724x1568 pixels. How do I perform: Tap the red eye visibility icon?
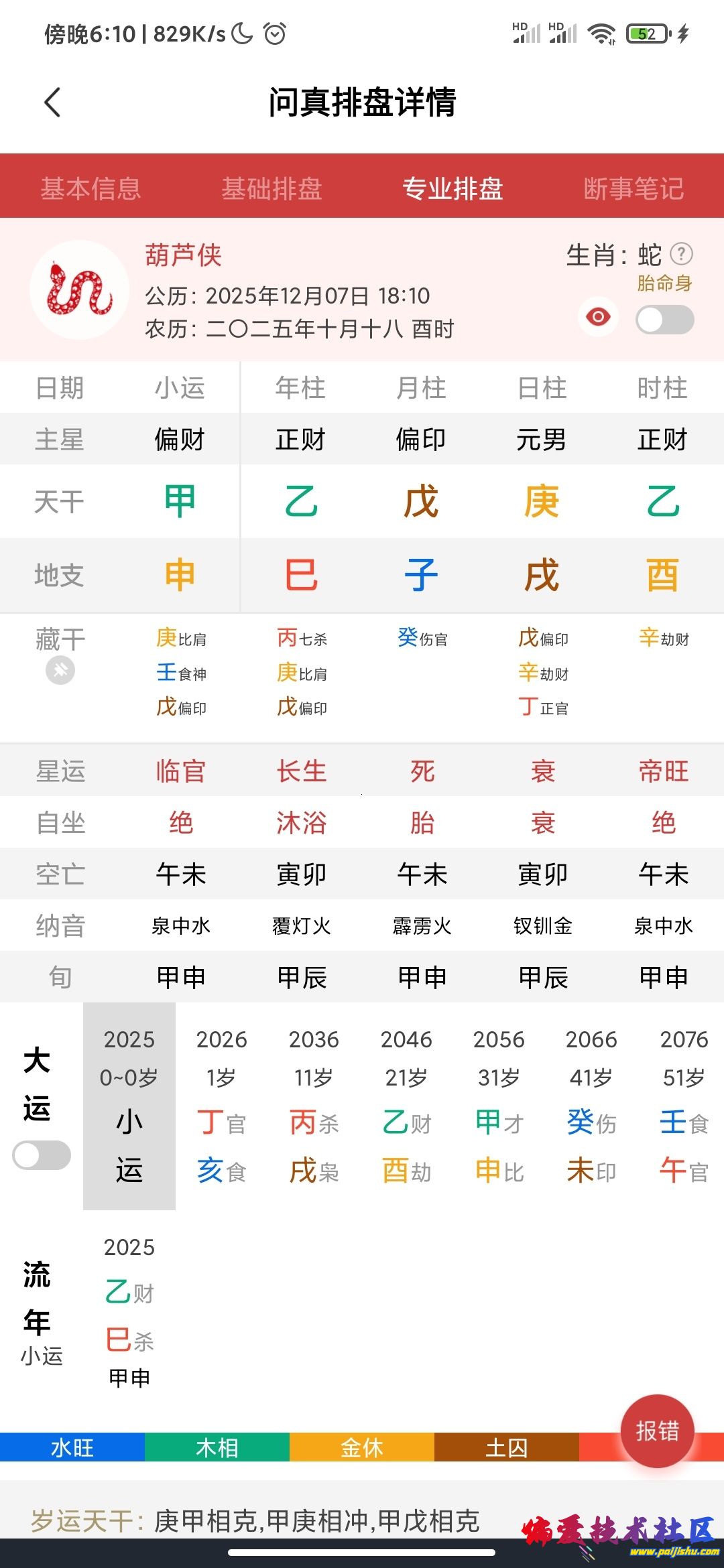click(x=598, y=316)
